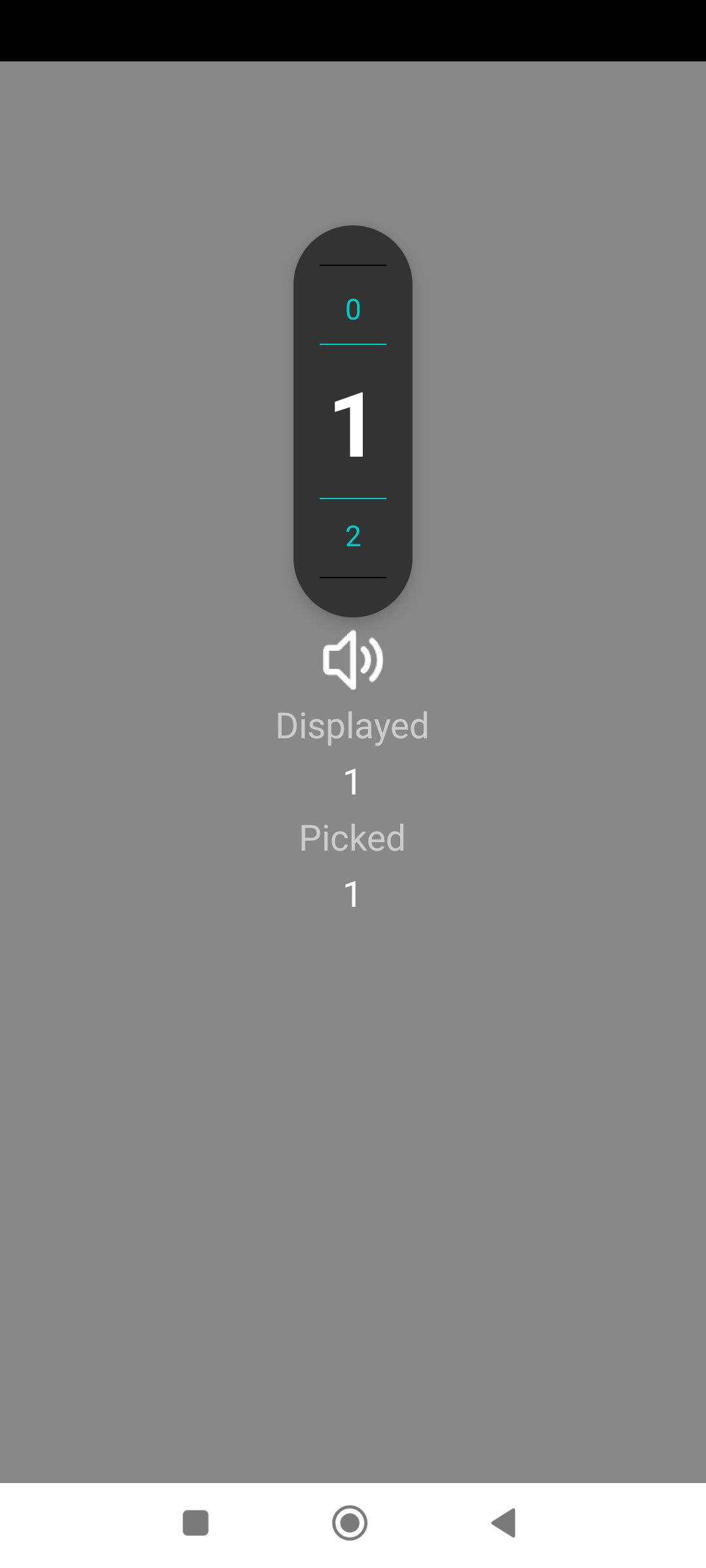Open recent apps from navigation bar
706x1568 pixels.
click(195, 1523)
